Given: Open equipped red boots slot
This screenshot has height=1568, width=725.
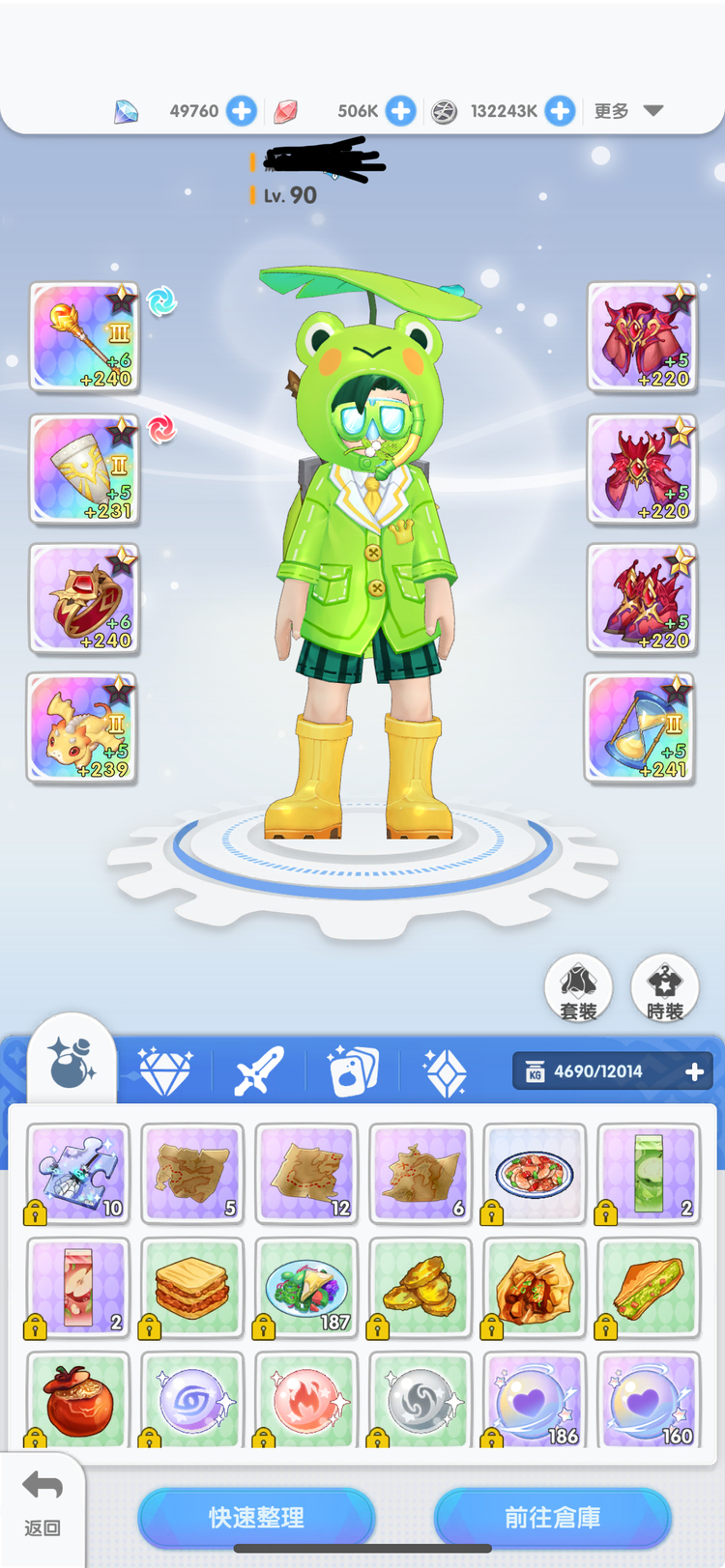Looking at the screenshot, I should (642, 599).
